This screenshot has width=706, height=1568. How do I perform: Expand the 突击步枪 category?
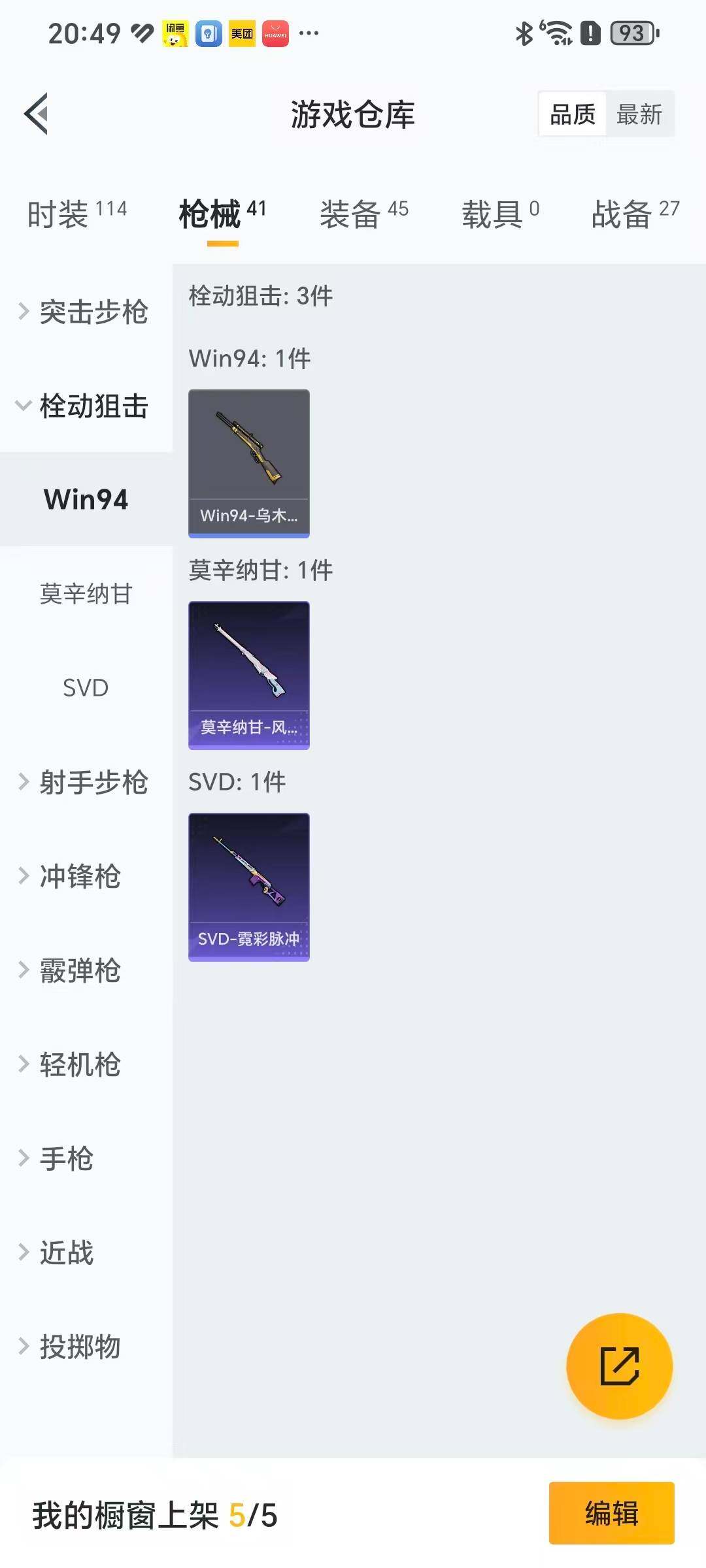point(85,312)
